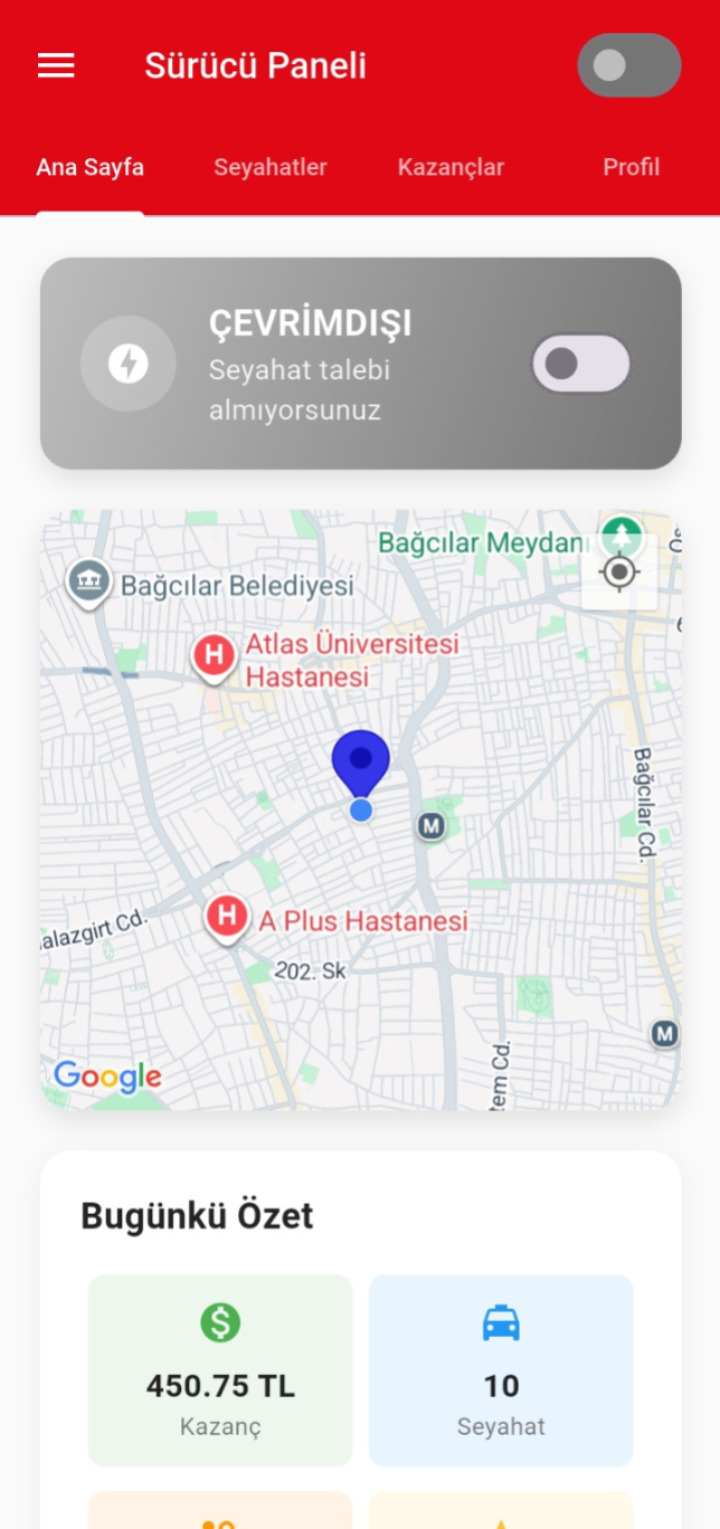Click the my-location crosshair icon on map
The image size is (720, 1529).
click(619, 572)
